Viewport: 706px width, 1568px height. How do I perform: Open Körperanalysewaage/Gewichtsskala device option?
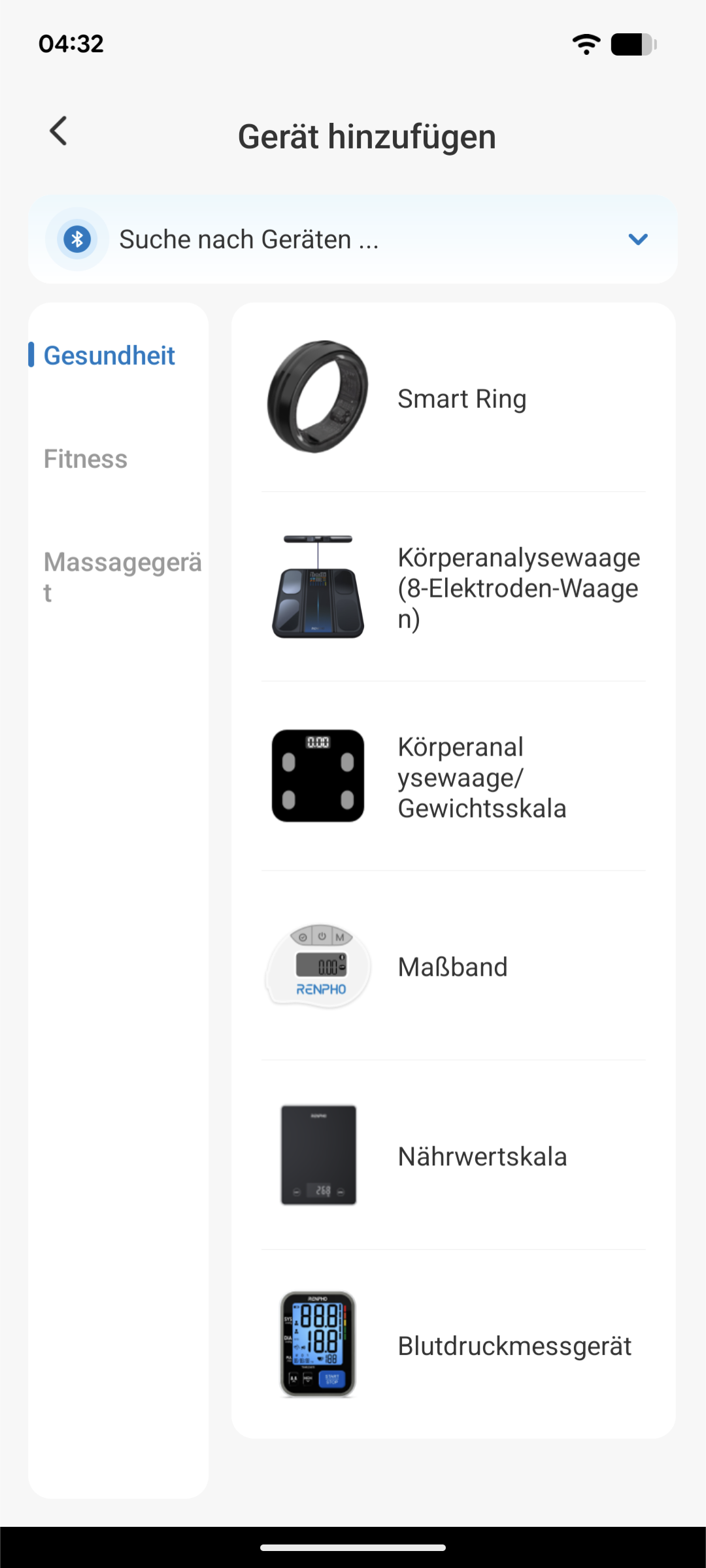(453, 776)
